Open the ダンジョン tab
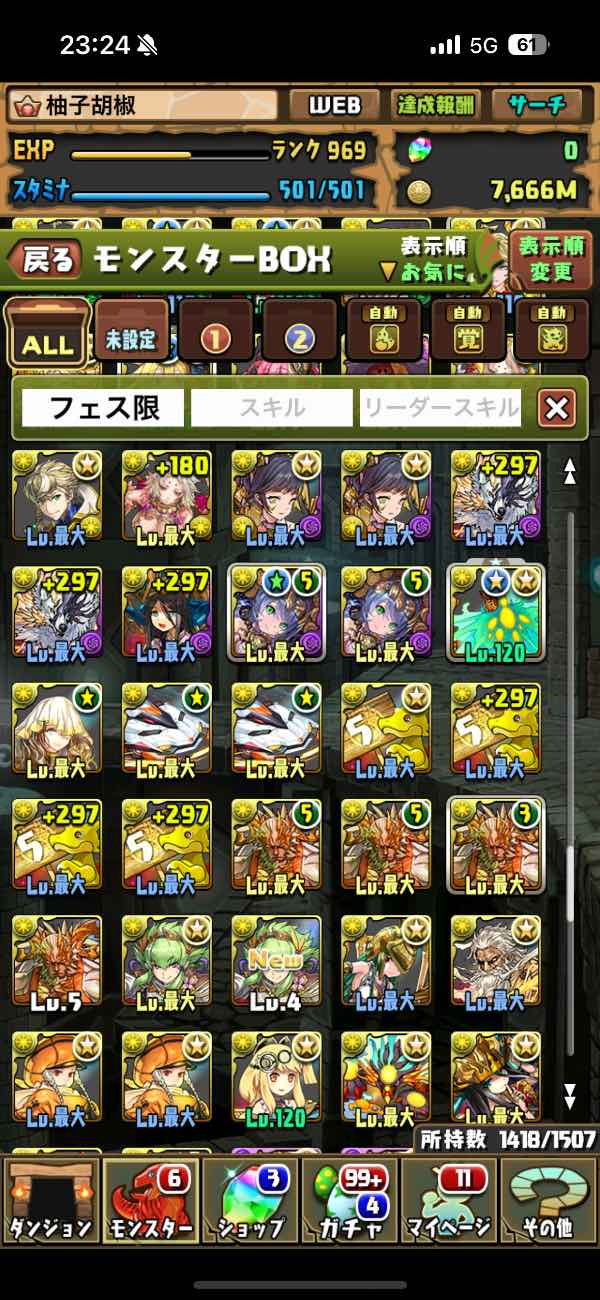The height and width of the screenshot is (1300, 600). coord(50,1198)
